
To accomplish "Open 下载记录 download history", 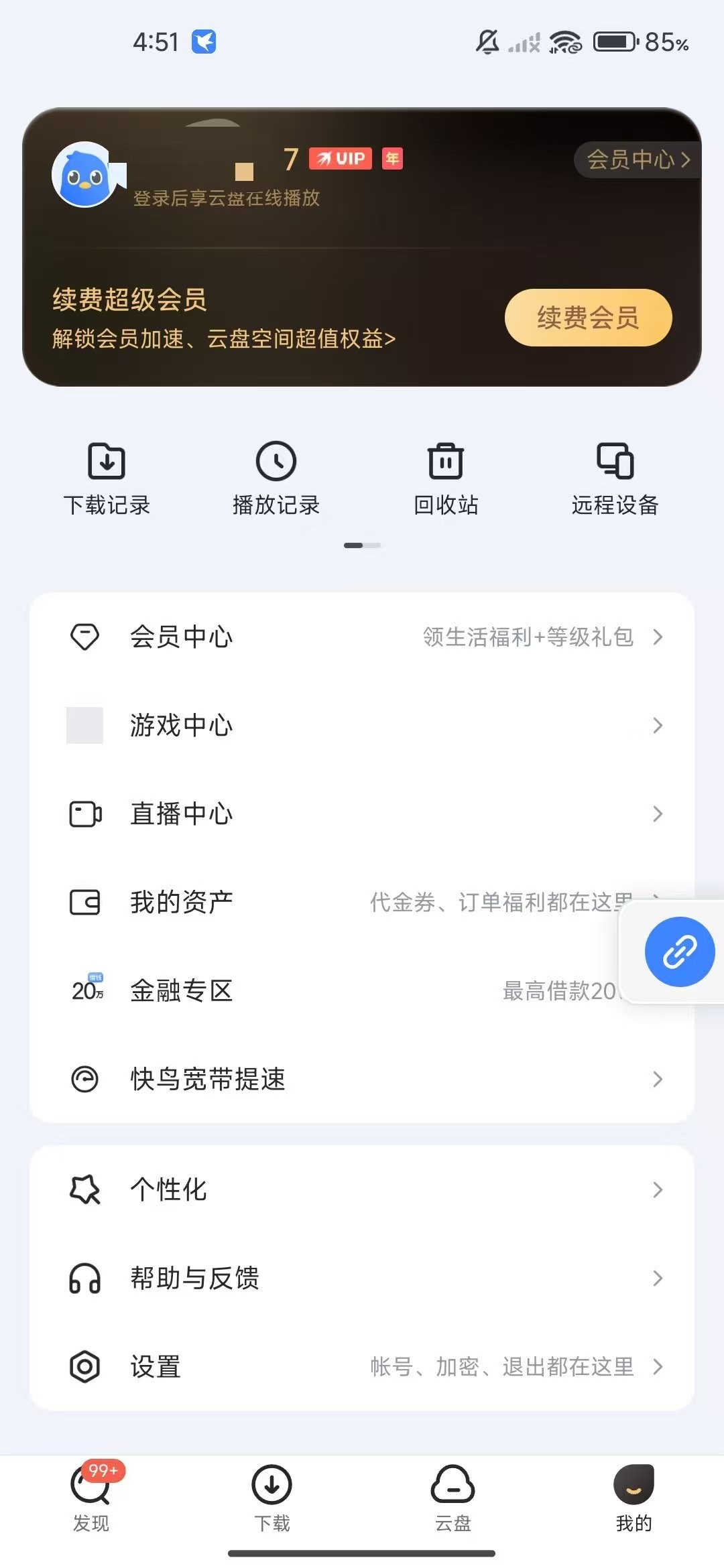I will (107, 478).
